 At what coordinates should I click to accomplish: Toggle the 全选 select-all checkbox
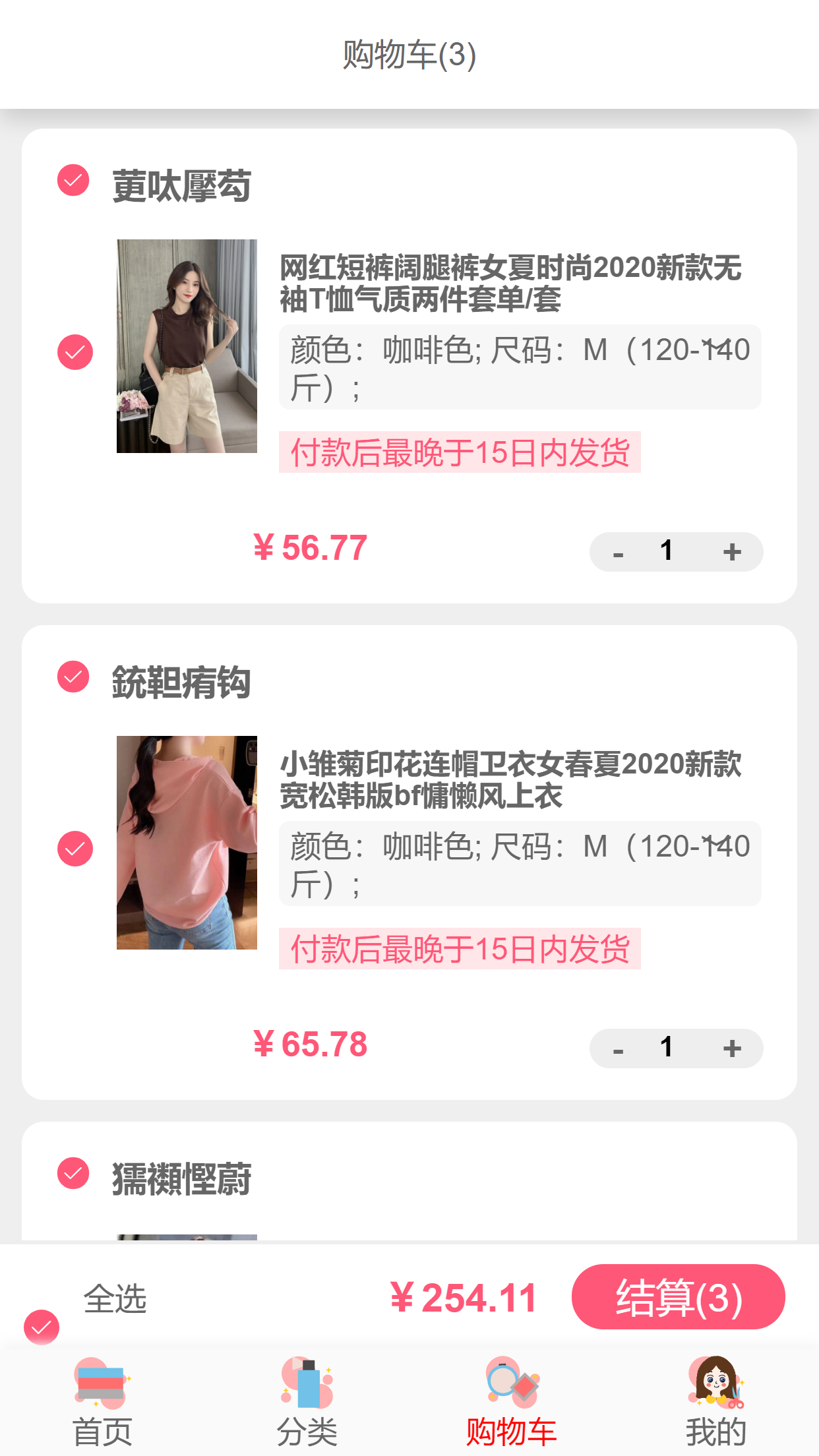coord(42,1327)
